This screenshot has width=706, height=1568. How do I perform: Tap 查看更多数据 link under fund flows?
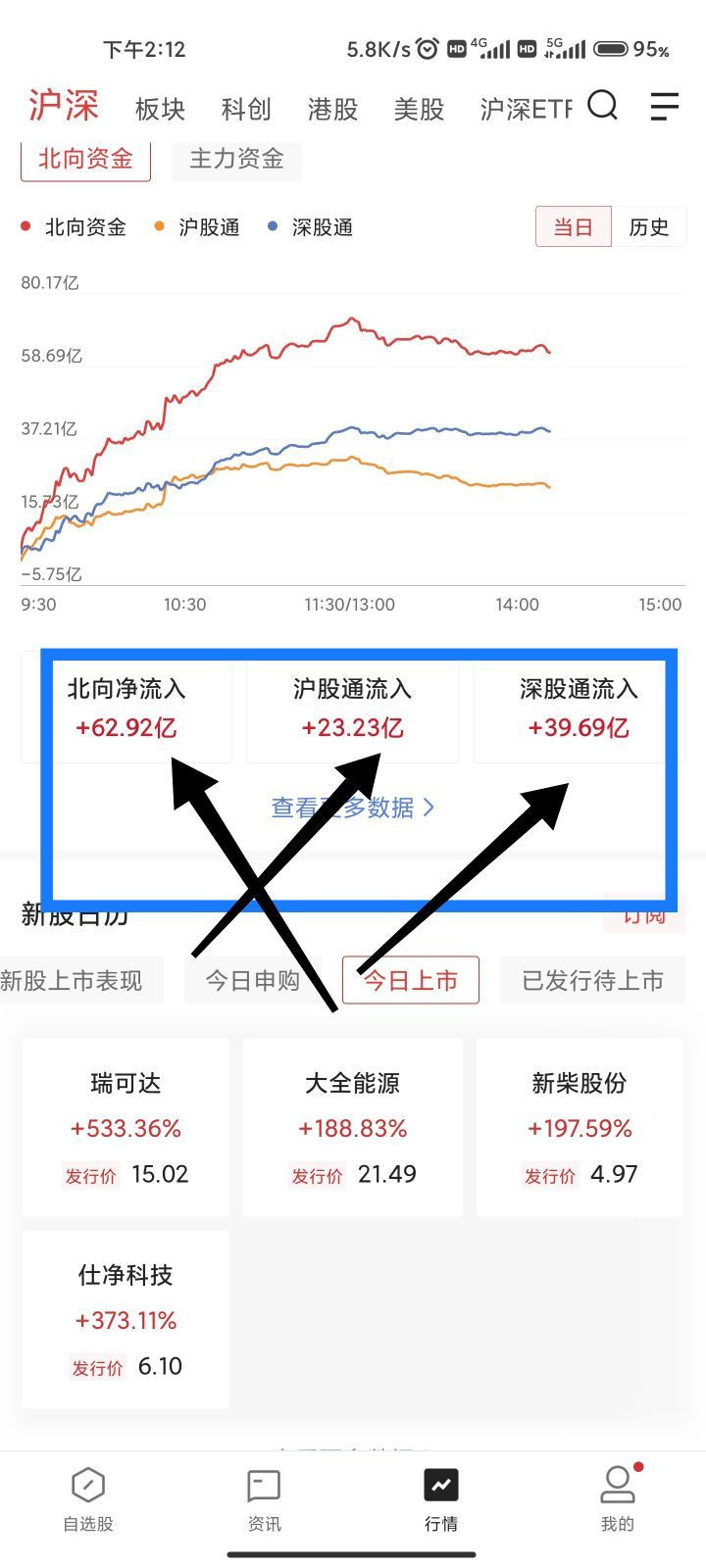[x=352, y=808]
